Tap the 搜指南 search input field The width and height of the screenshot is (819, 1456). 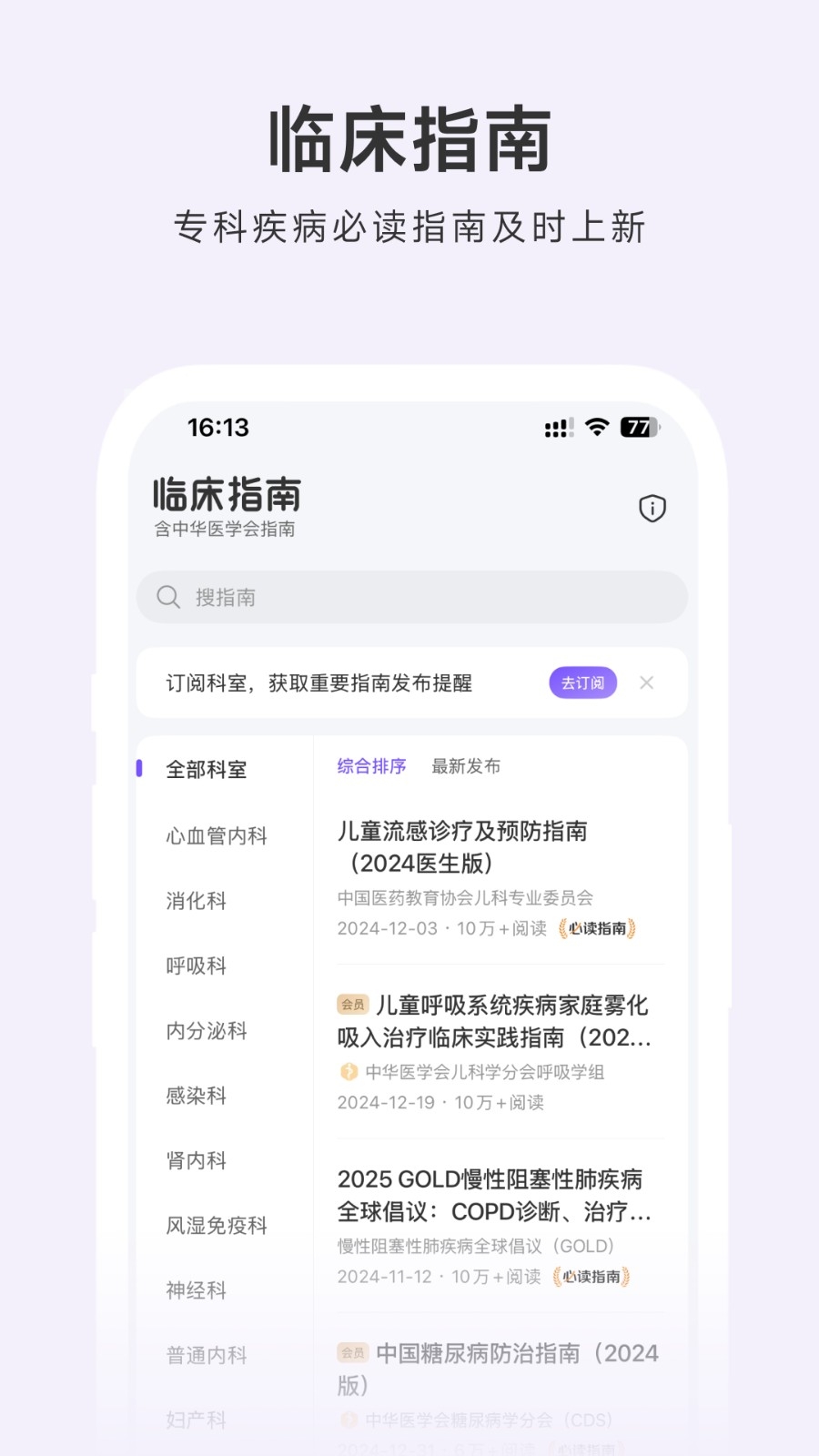[x=409, y=597]
